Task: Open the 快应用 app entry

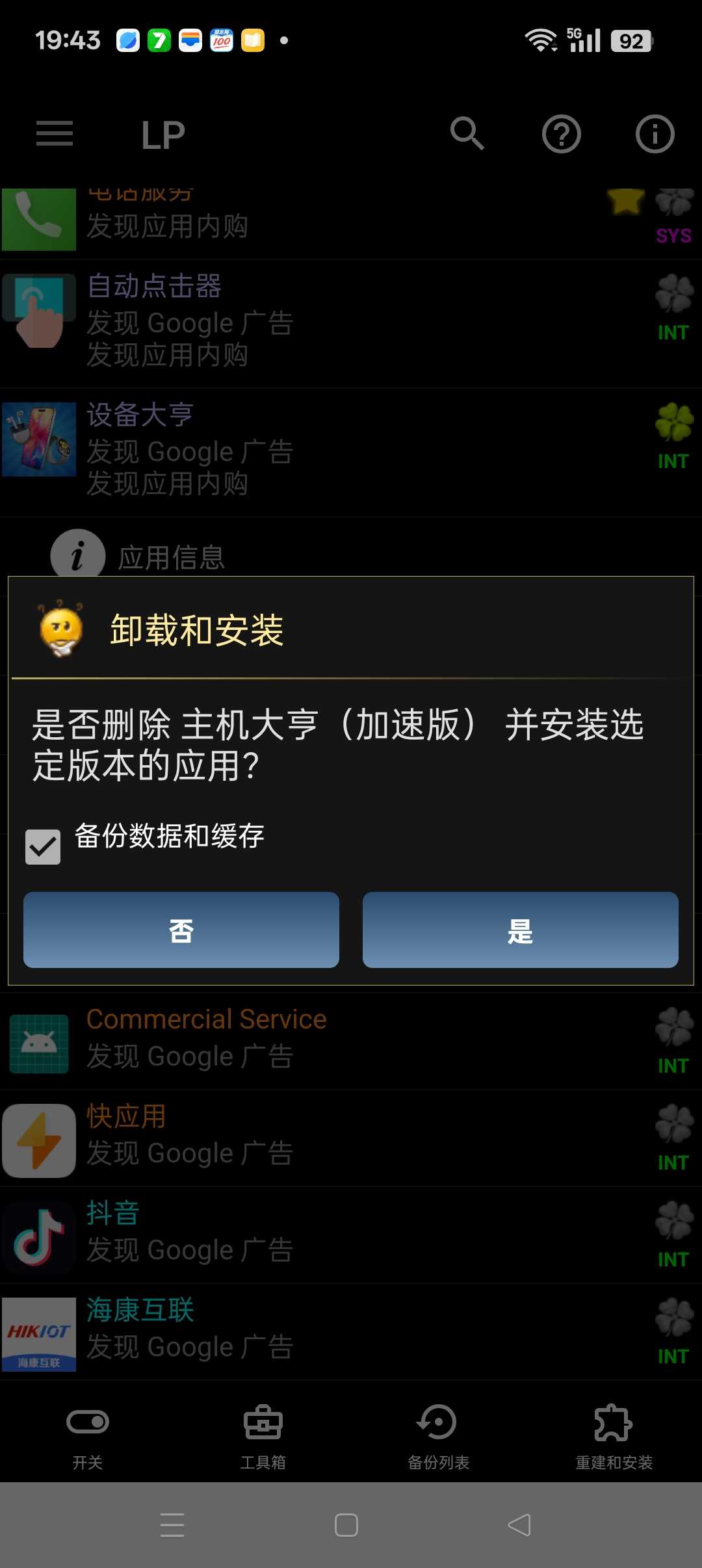Action: 325,1136
